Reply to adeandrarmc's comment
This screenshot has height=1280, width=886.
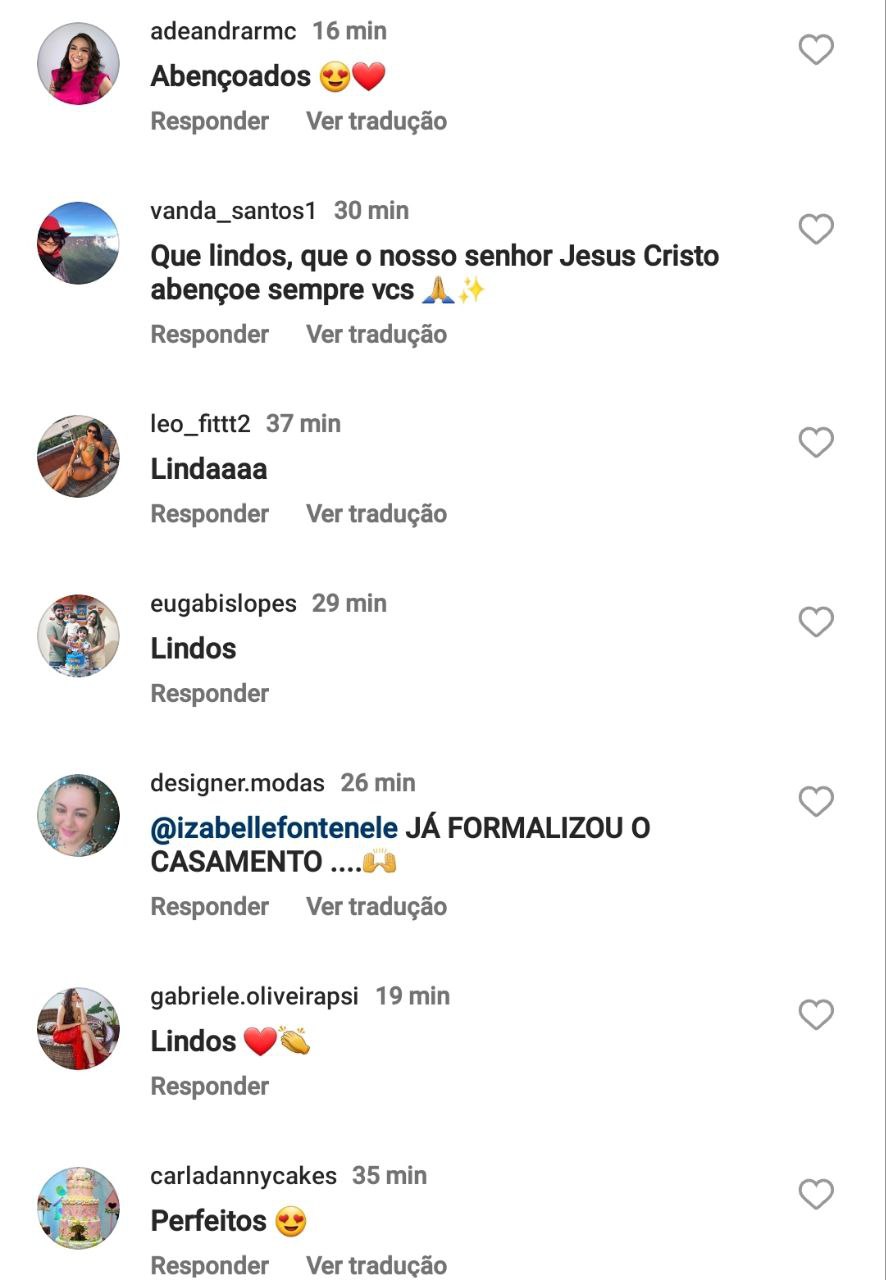pos(210,121)
